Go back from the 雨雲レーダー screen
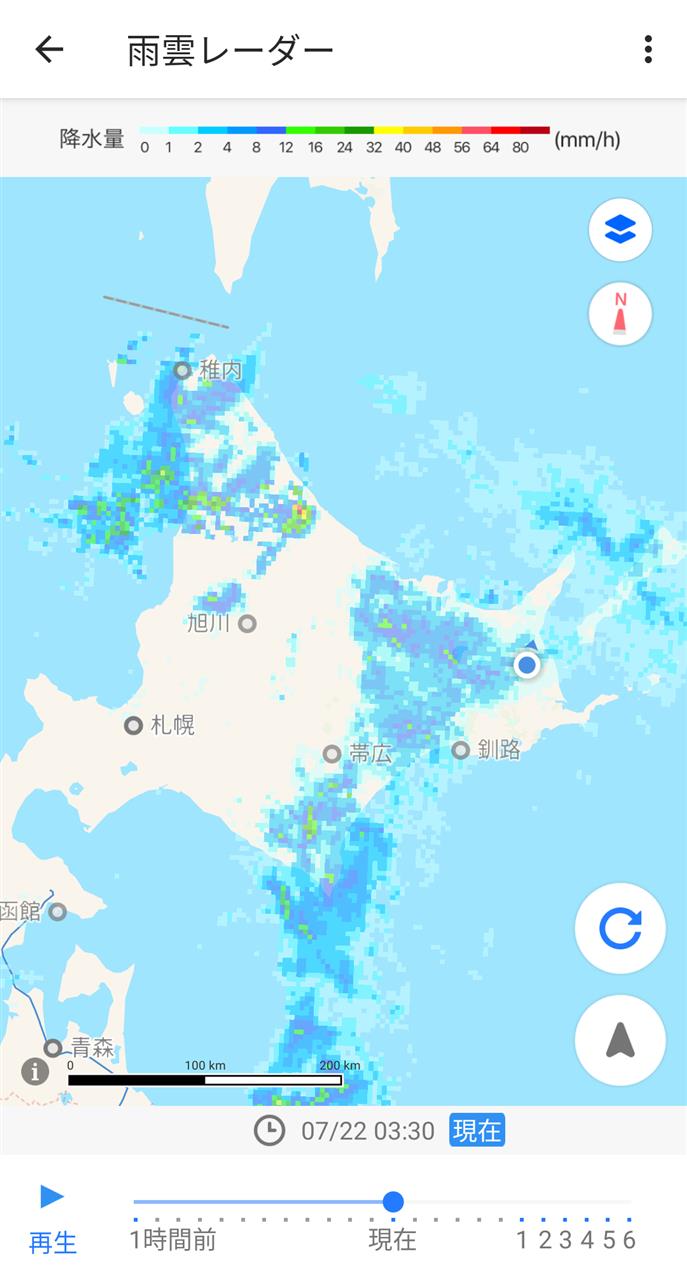This screenshot has height=1280, width=687. [48, 49]
